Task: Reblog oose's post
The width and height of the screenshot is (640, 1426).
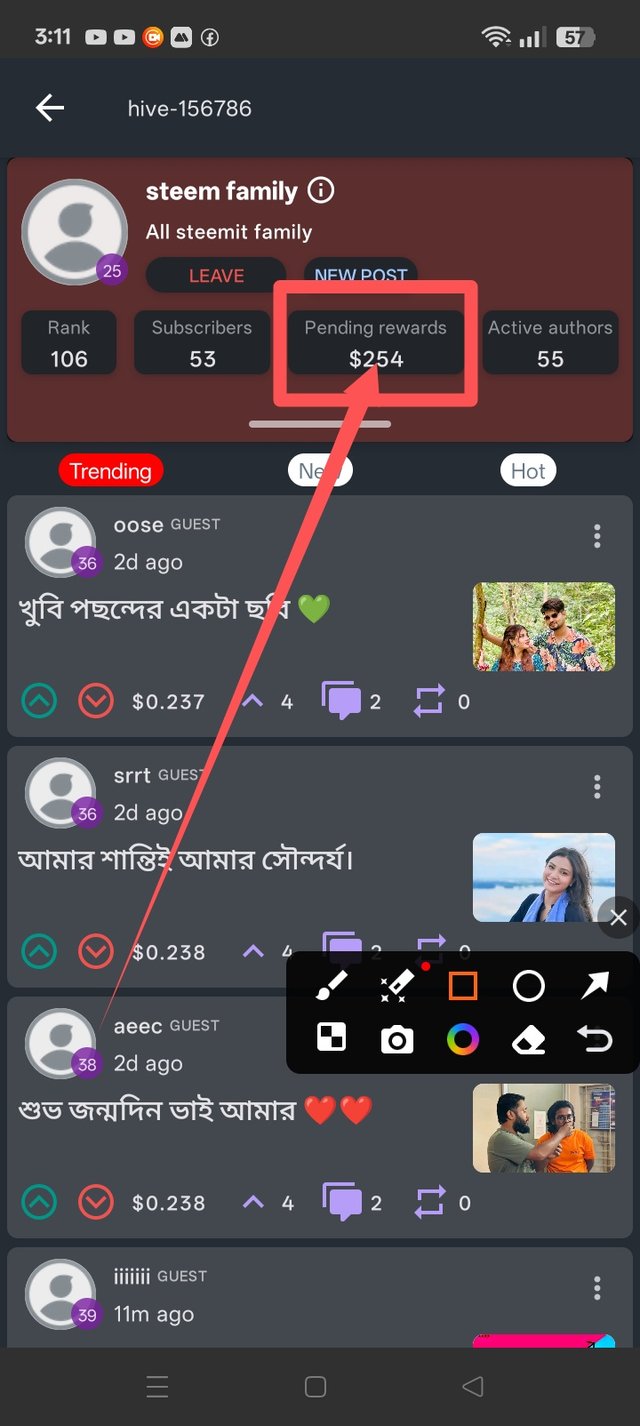Action: coord(429,701)
